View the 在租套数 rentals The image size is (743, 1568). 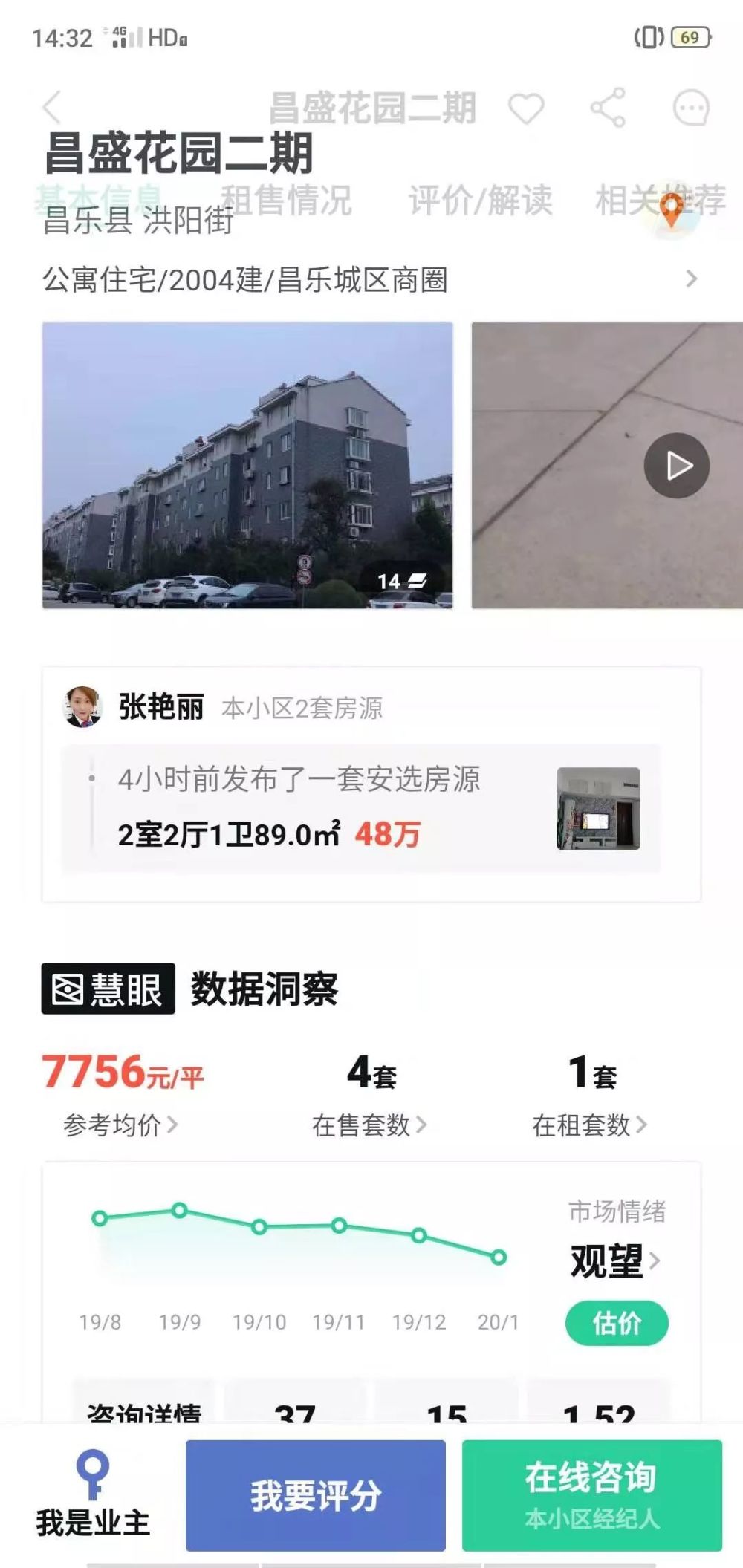(589, 1125)
